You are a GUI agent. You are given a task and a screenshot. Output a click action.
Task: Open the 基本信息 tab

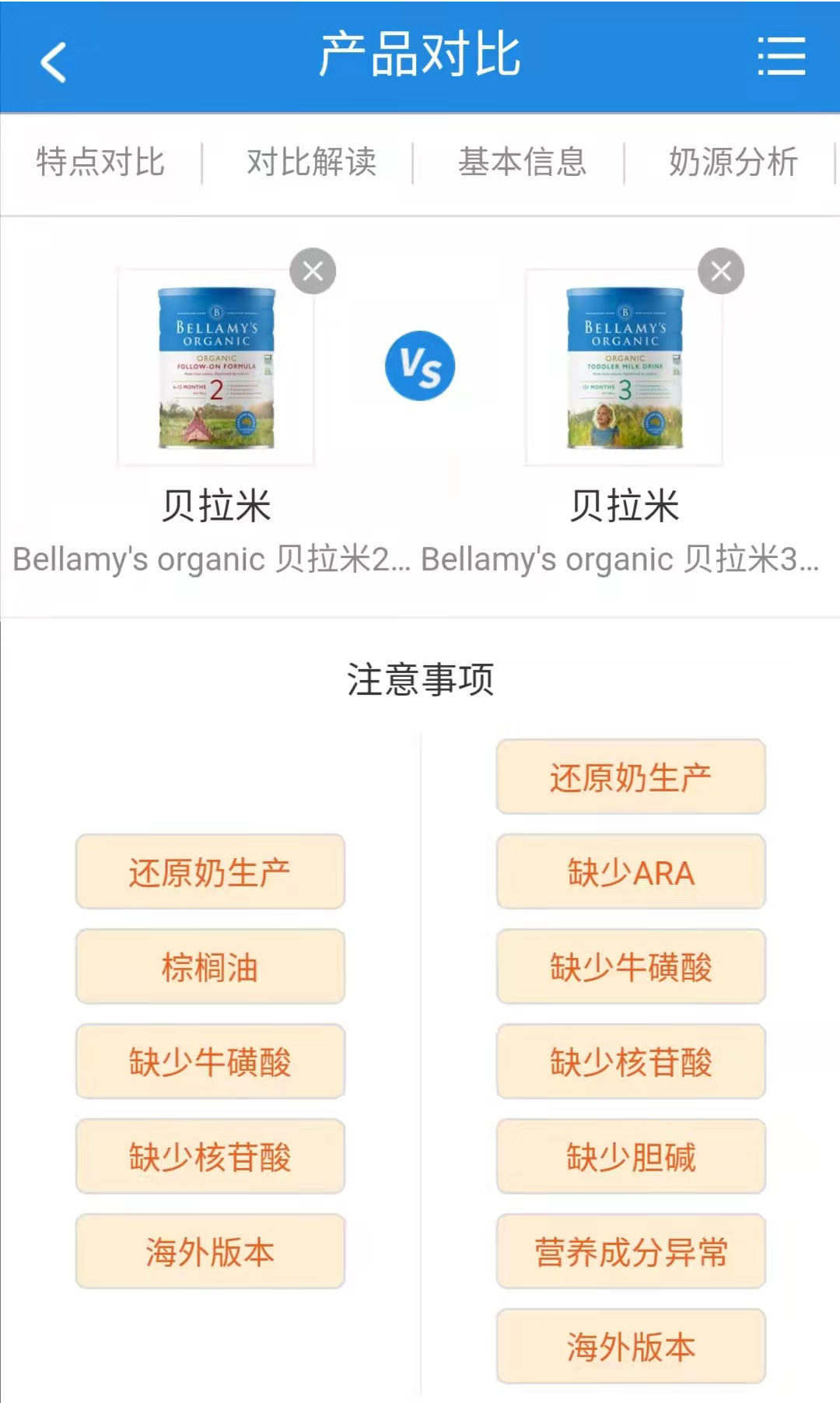pyautogui.click(x=522, y=163)
